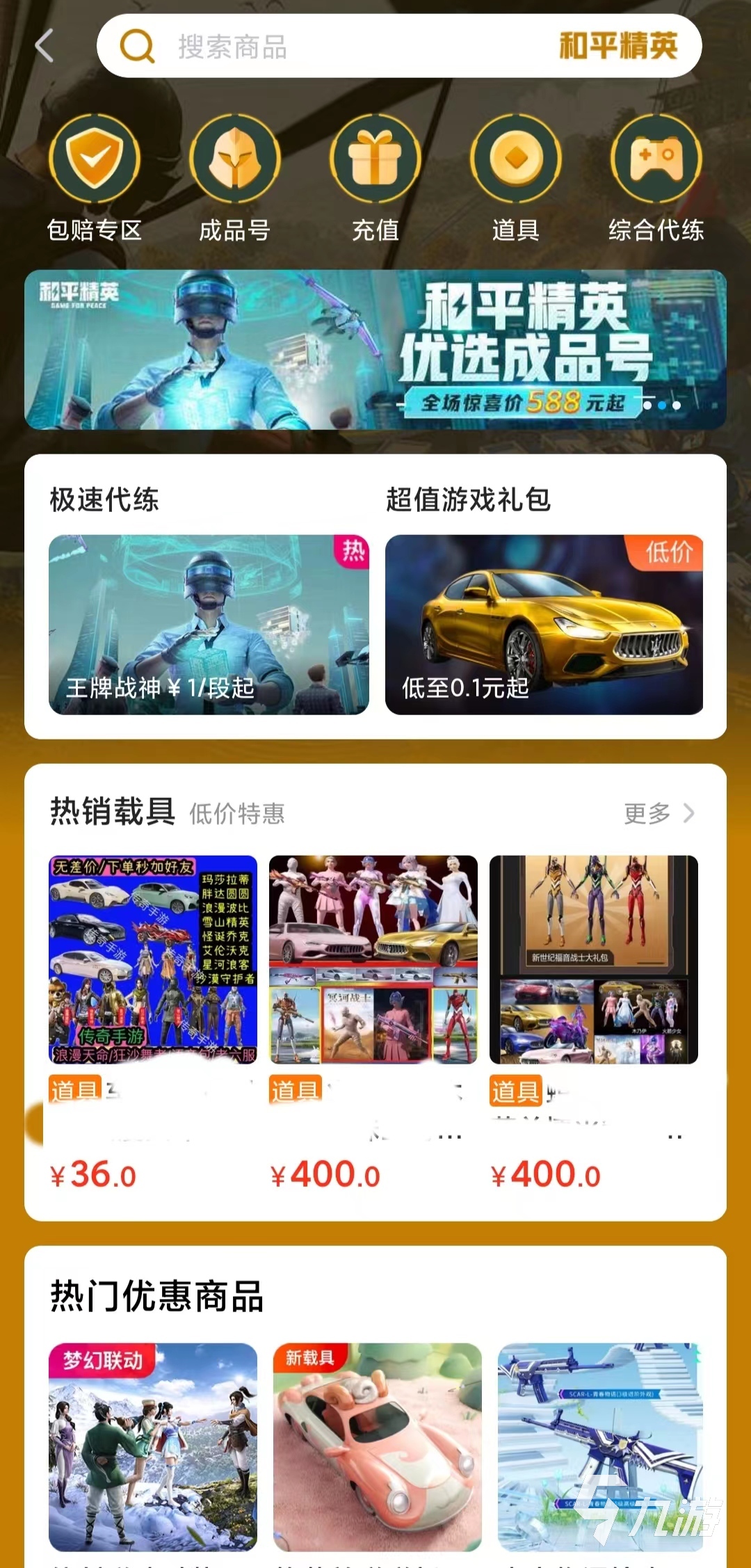Open the ¥36.0 vehicle item listing
751x1568 pixels.
click(x=153, y=960)
